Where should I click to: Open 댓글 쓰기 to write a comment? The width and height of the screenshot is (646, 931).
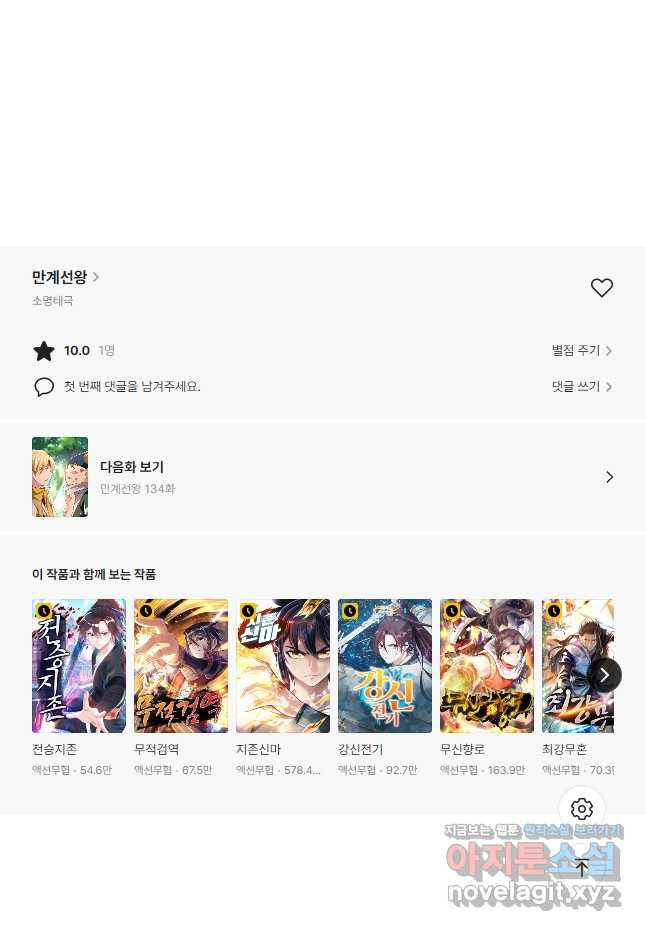tap(582, 386)
